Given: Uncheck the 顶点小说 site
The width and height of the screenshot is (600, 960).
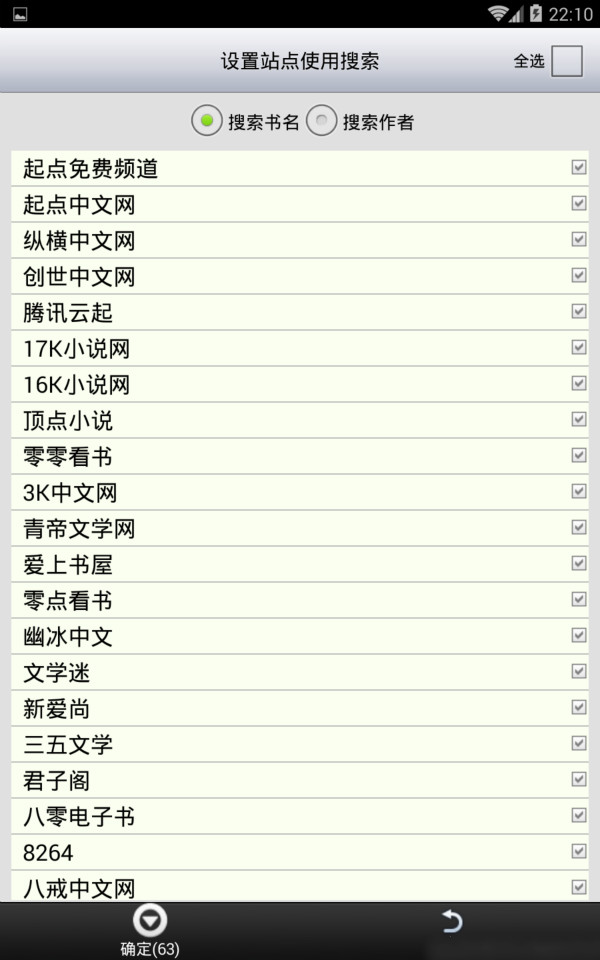Looking at the screenshot, I should coord(579,420).
